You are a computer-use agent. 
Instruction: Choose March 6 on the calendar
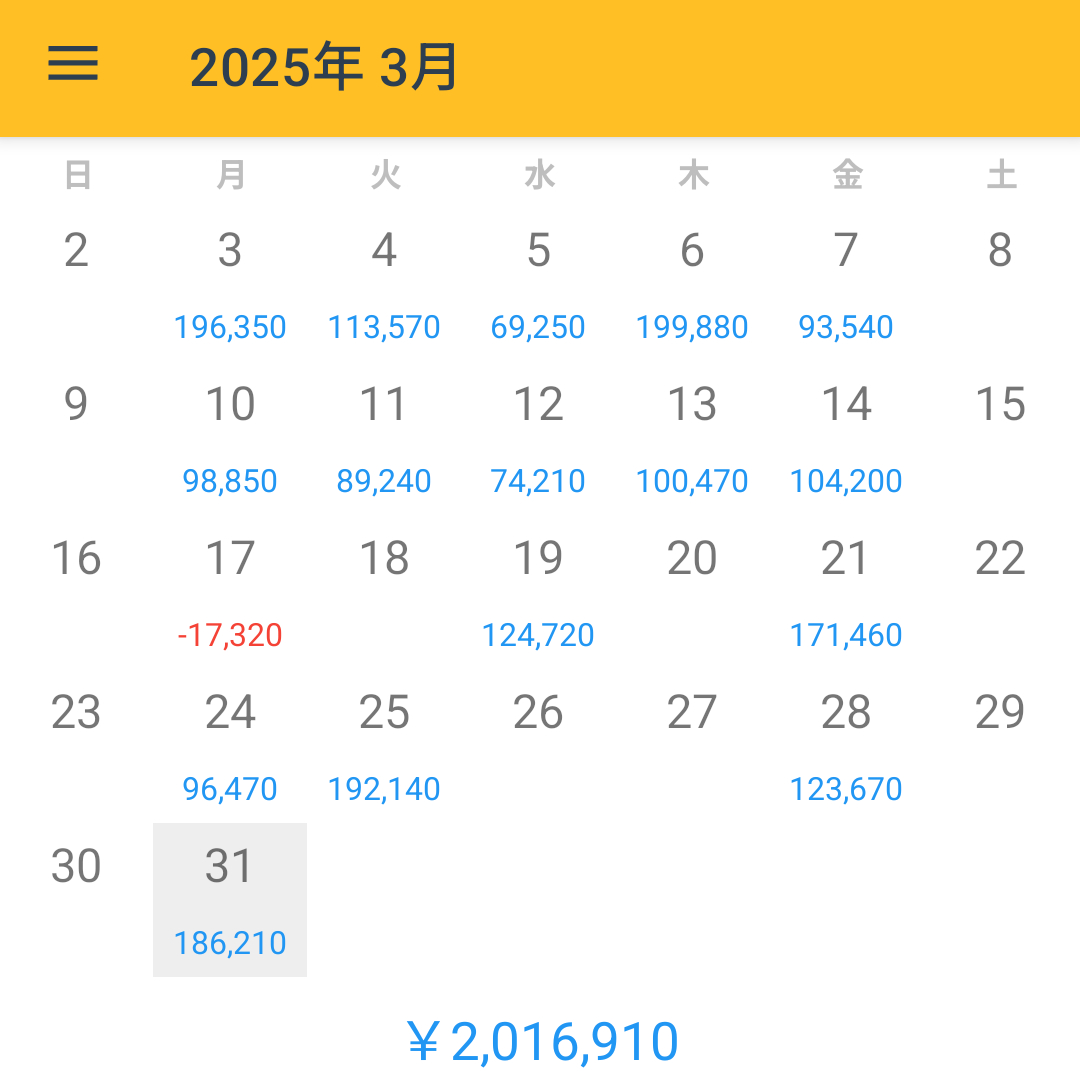[692, 285]
